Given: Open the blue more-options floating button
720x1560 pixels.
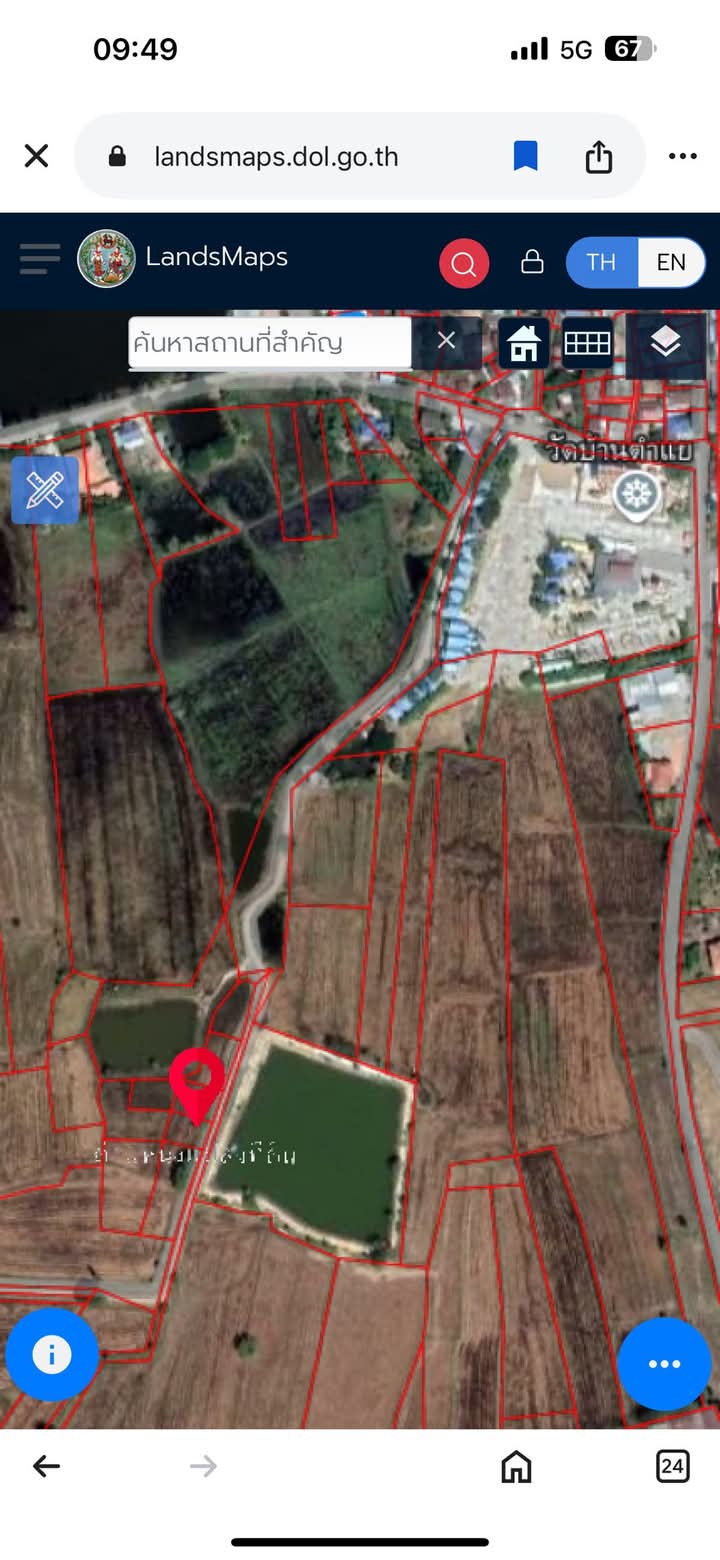Looking at the screenshot, I should coord(664,1364).
